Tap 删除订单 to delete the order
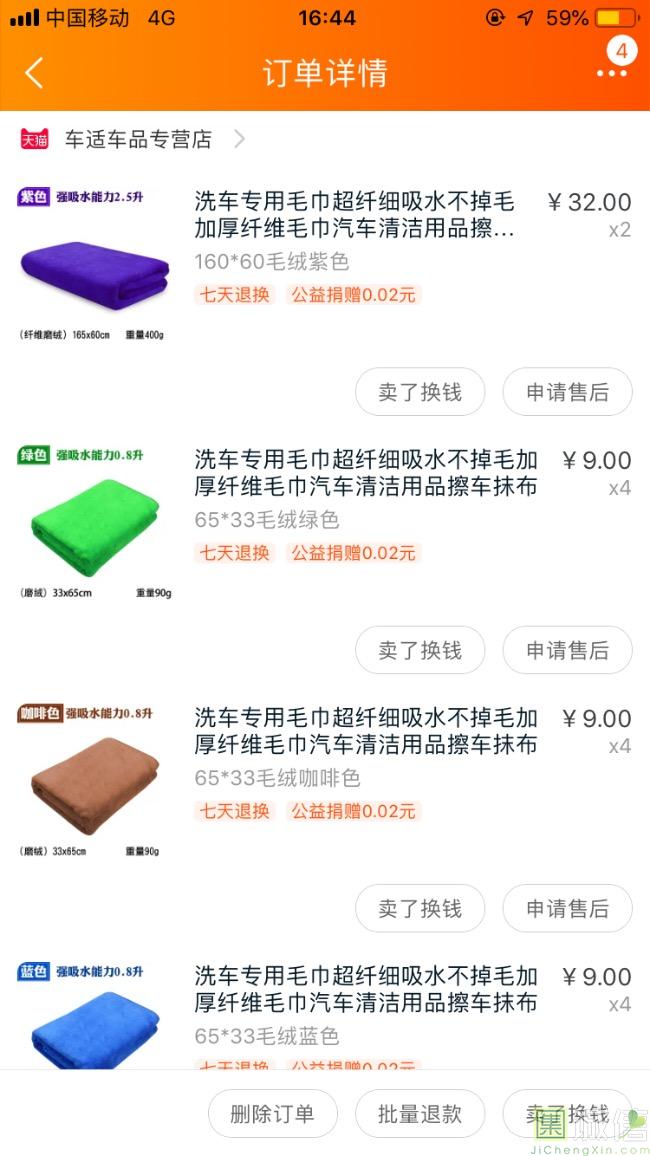 pyautogui.click(x=273, y=1114)
